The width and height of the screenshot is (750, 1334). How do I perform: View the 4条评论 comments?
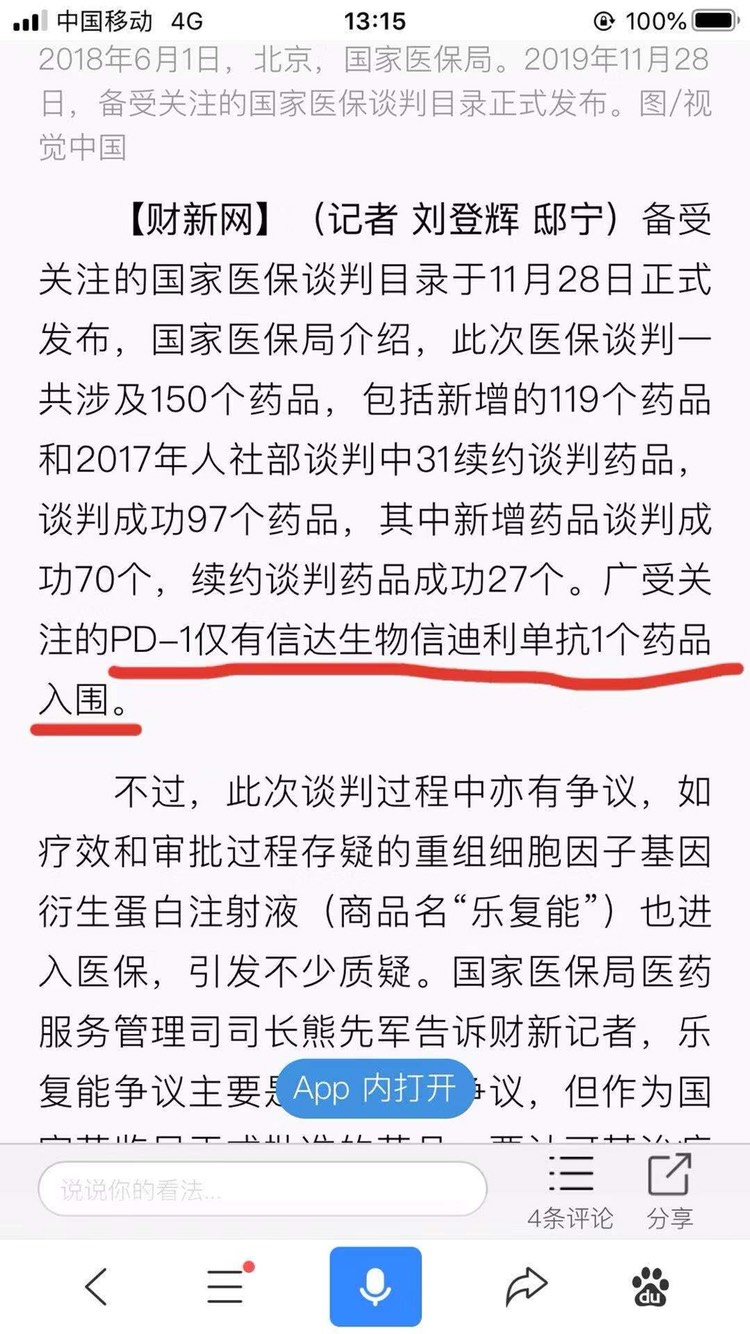(x=570, y=1191)
